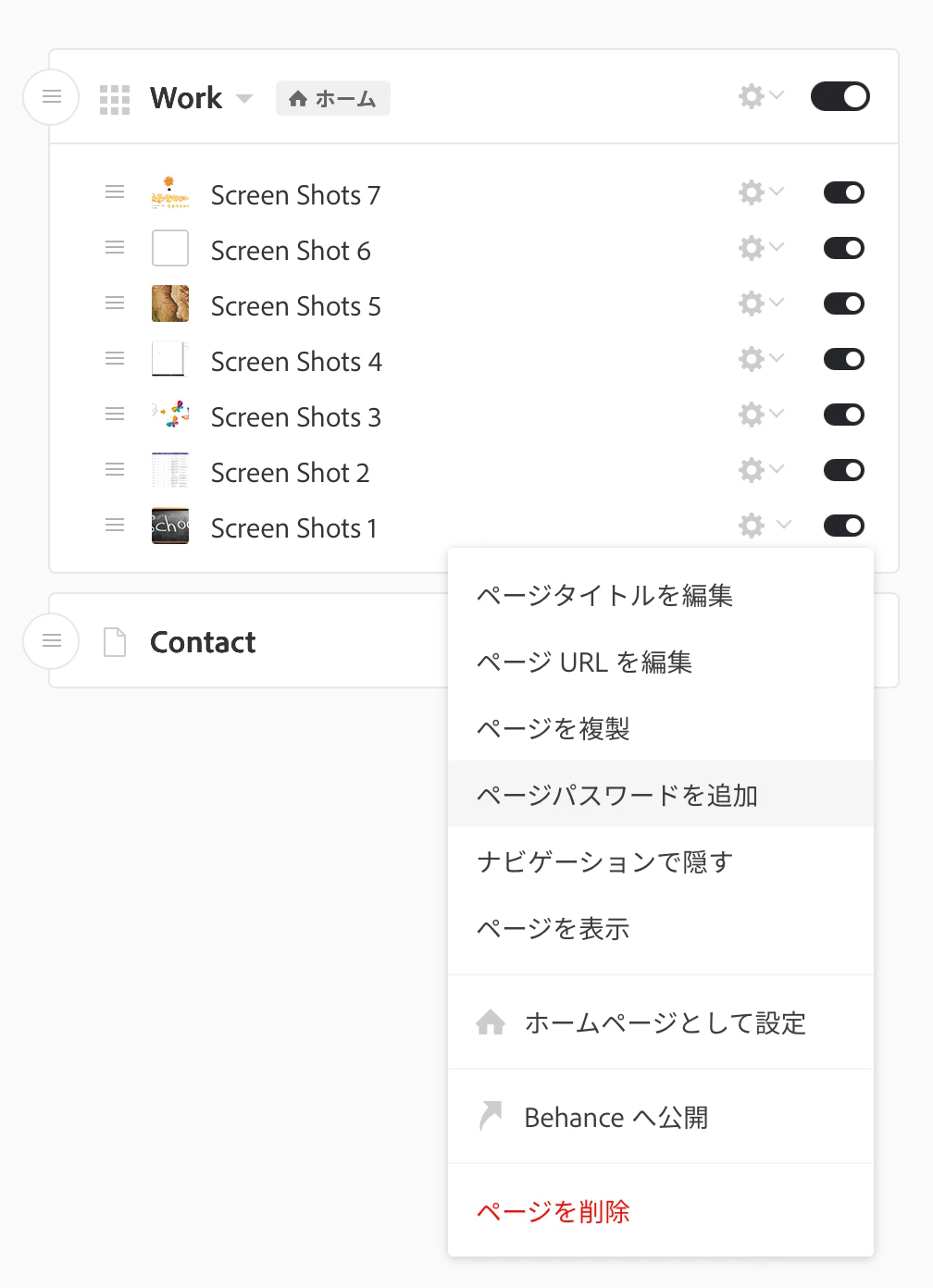Image resolution: width=933 pixels, height=1288 pixels.
Task: Open gear menu for Screen Shots 3
Action: (x=760, y=415)
